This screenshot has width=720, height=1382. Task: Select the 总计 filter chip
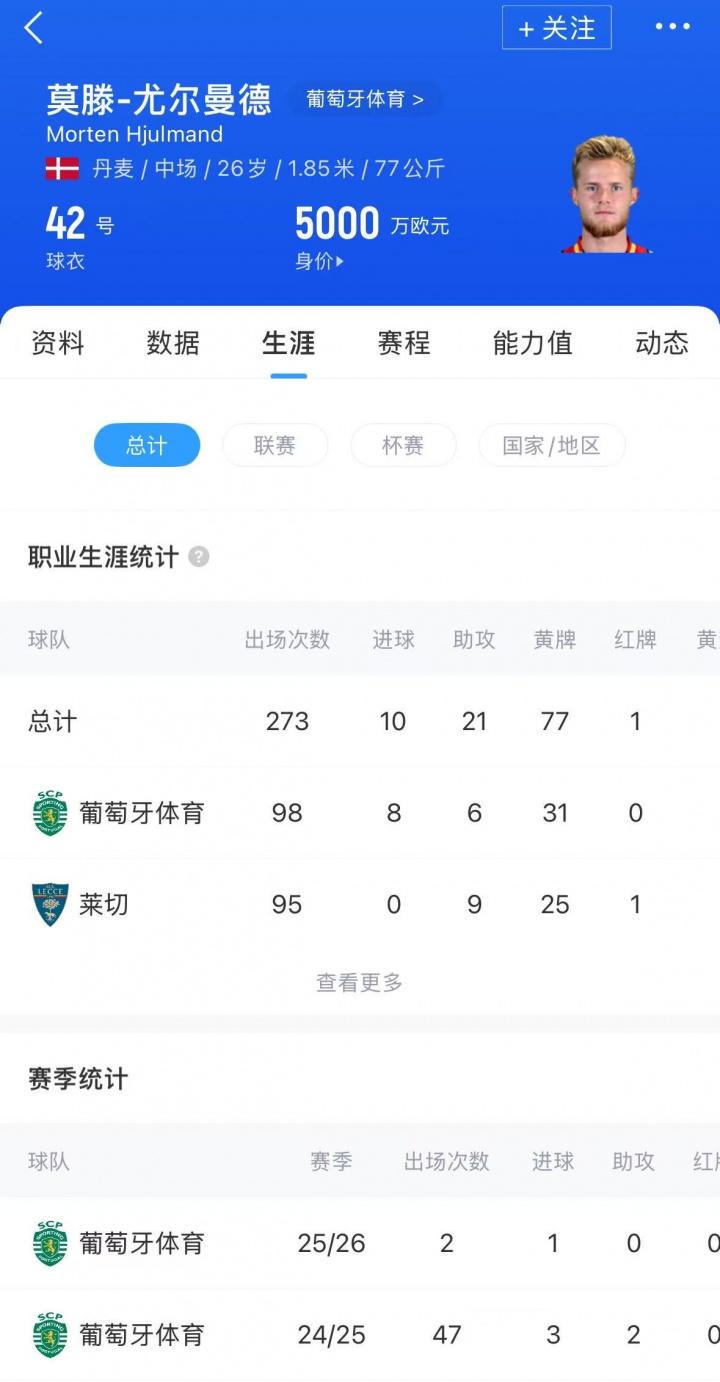[146, 446]
